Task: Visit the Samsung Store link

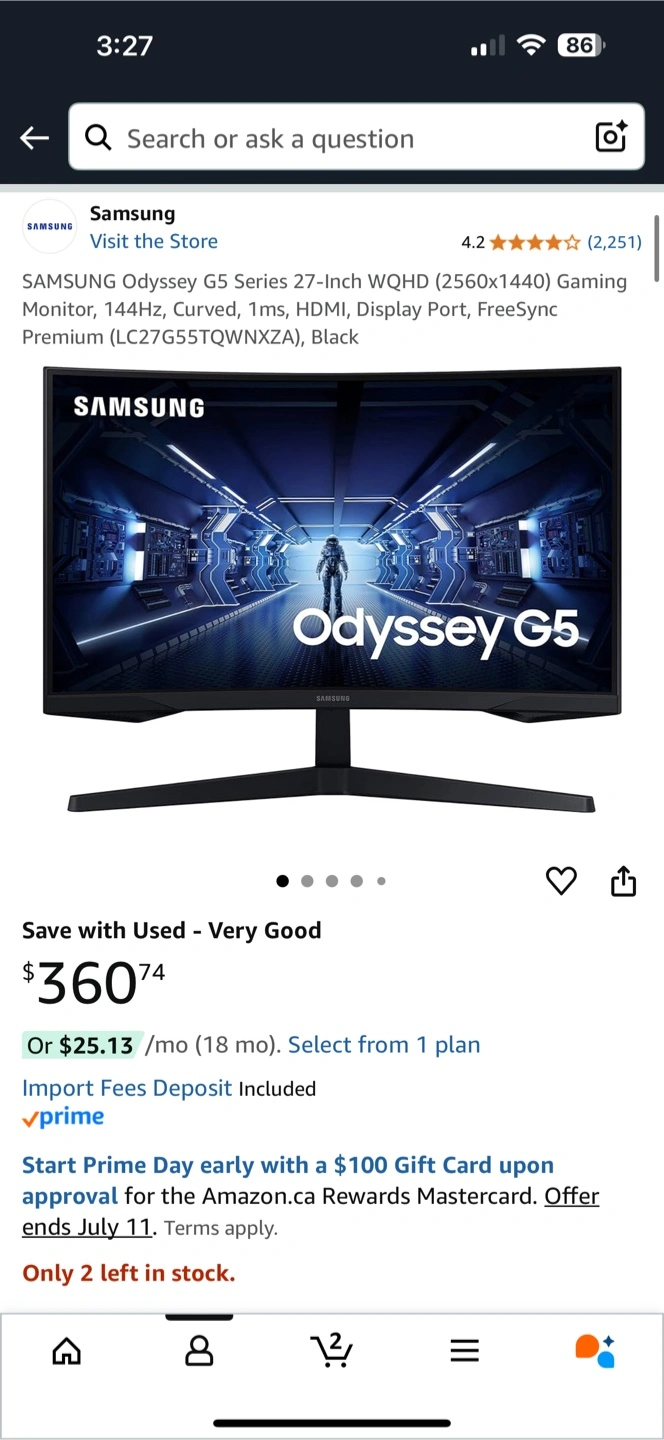Action: (x=153, y=241)
